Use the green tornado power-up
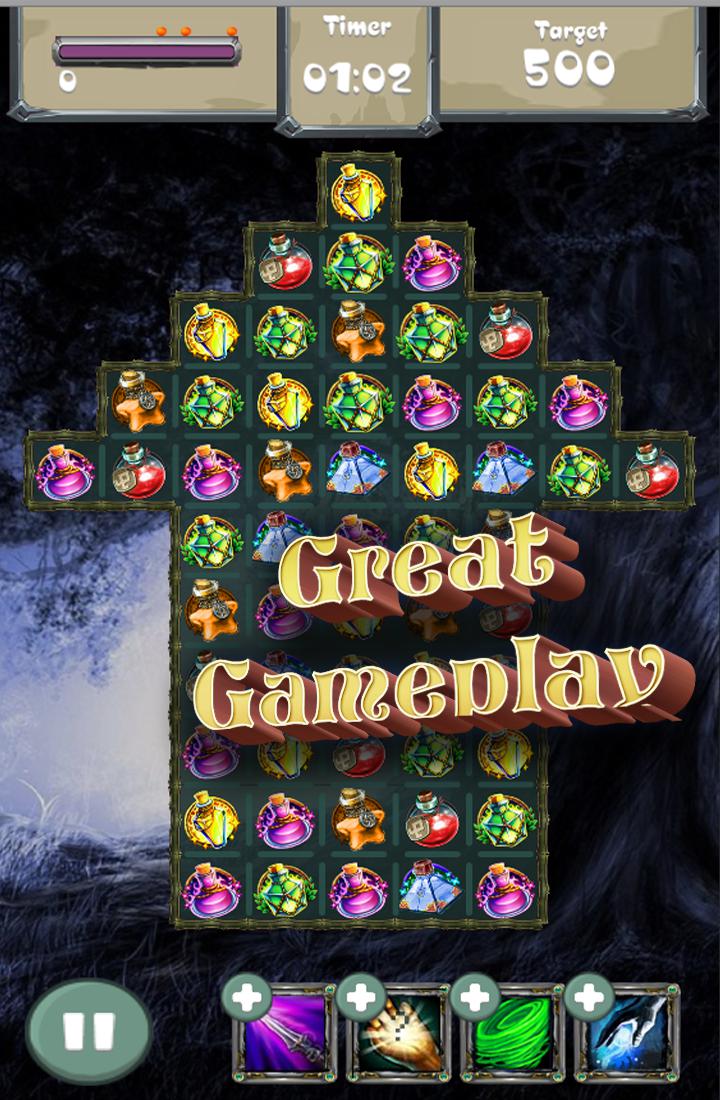The width and height of the screenshot is (720, 1100). [x=514, y=1035]
